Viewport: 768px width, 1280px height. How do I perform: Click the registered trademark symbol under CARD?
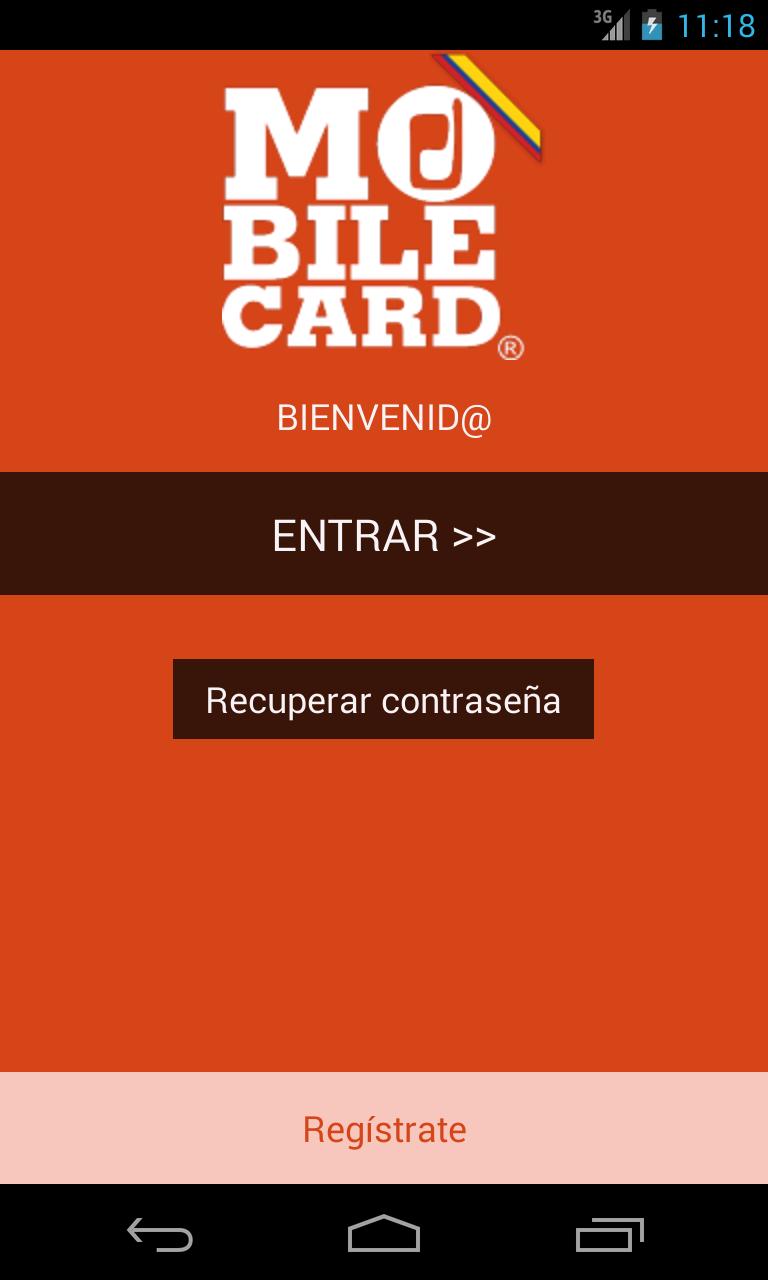(x=512, y=349)
